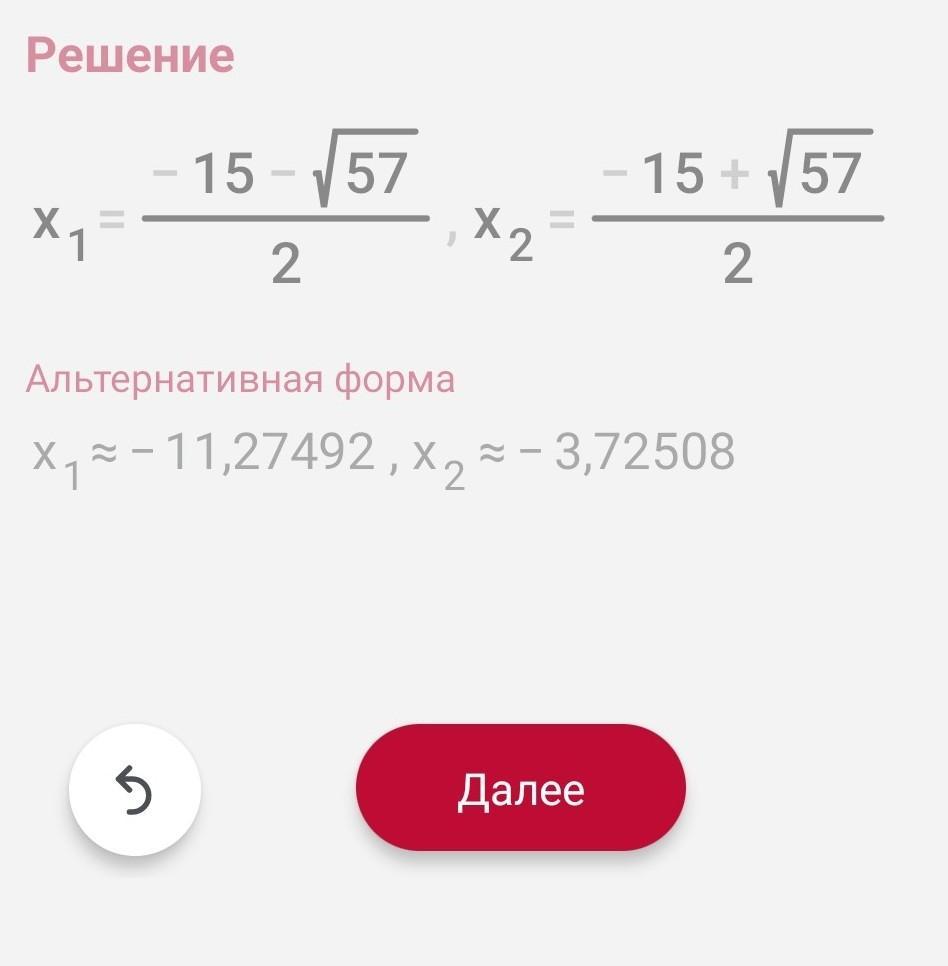
Task: Tap the undo back arrow button
Action: click(135, 790)
